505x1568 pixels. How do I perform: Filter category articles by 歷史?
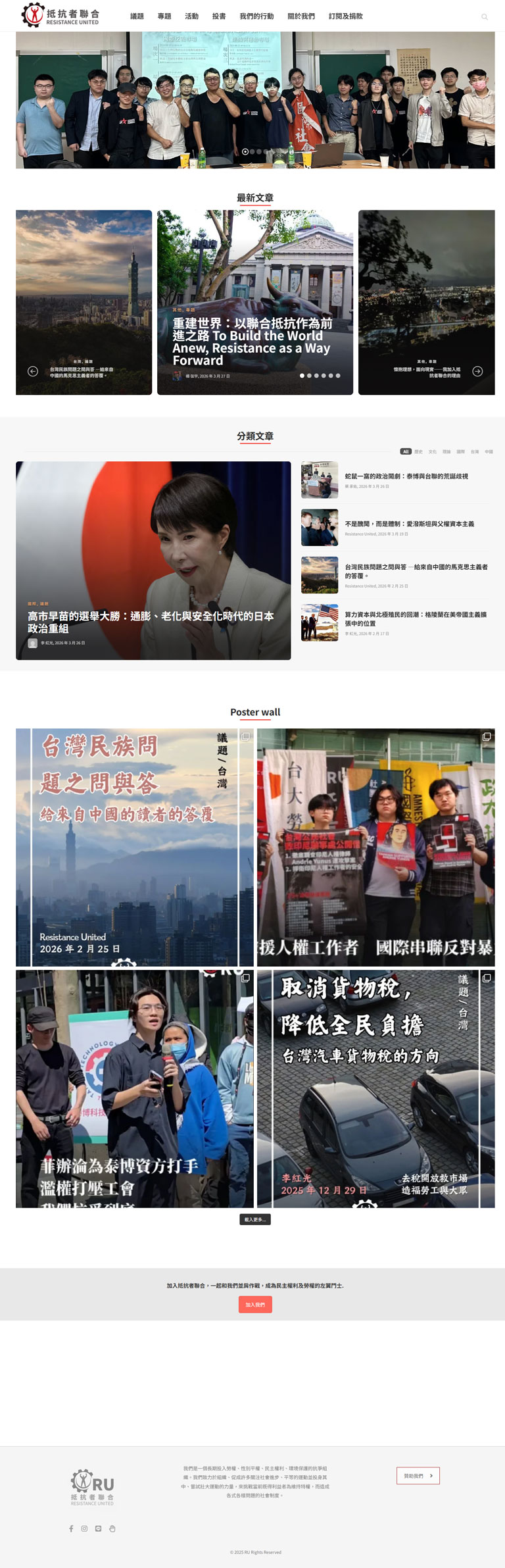coord(418,451)
